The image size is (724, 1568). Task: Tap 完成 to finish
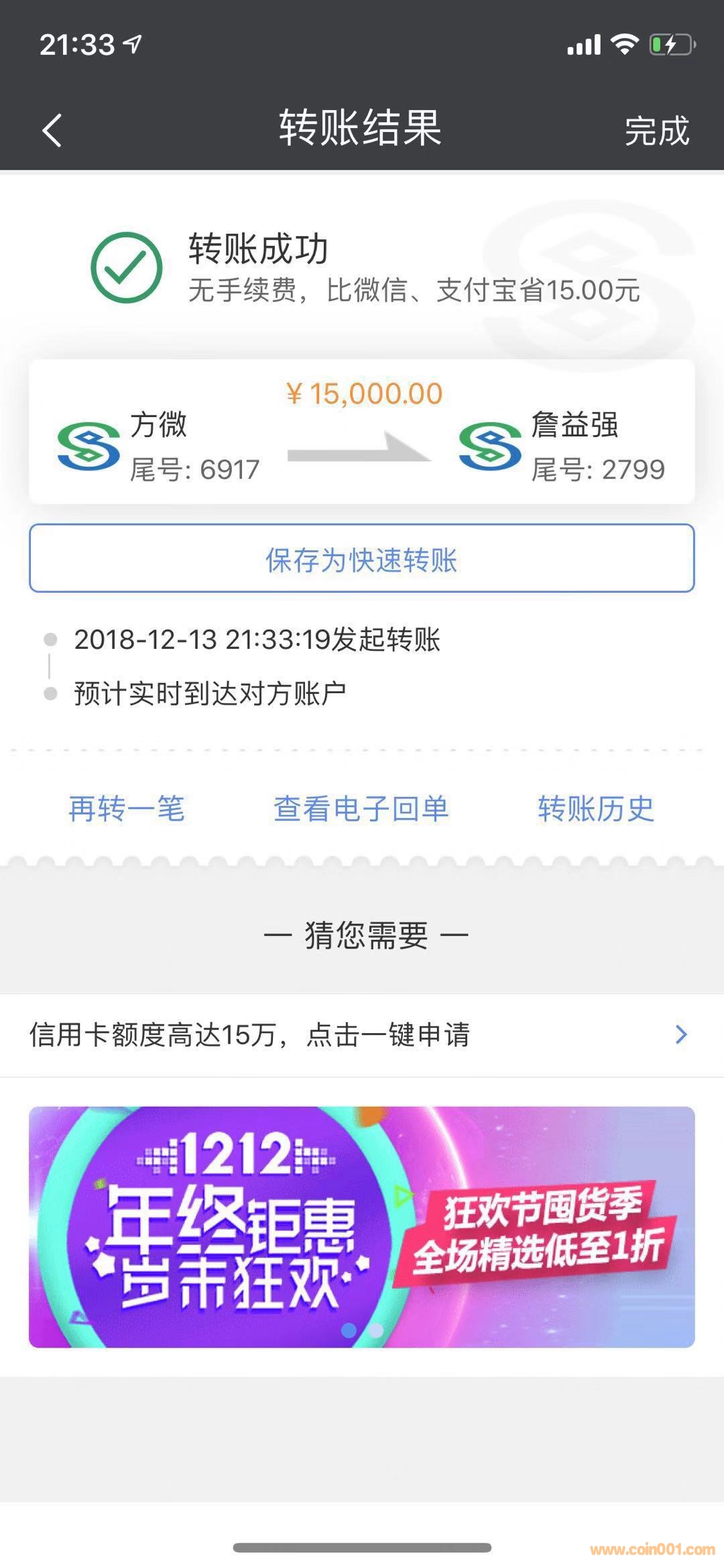656,130
